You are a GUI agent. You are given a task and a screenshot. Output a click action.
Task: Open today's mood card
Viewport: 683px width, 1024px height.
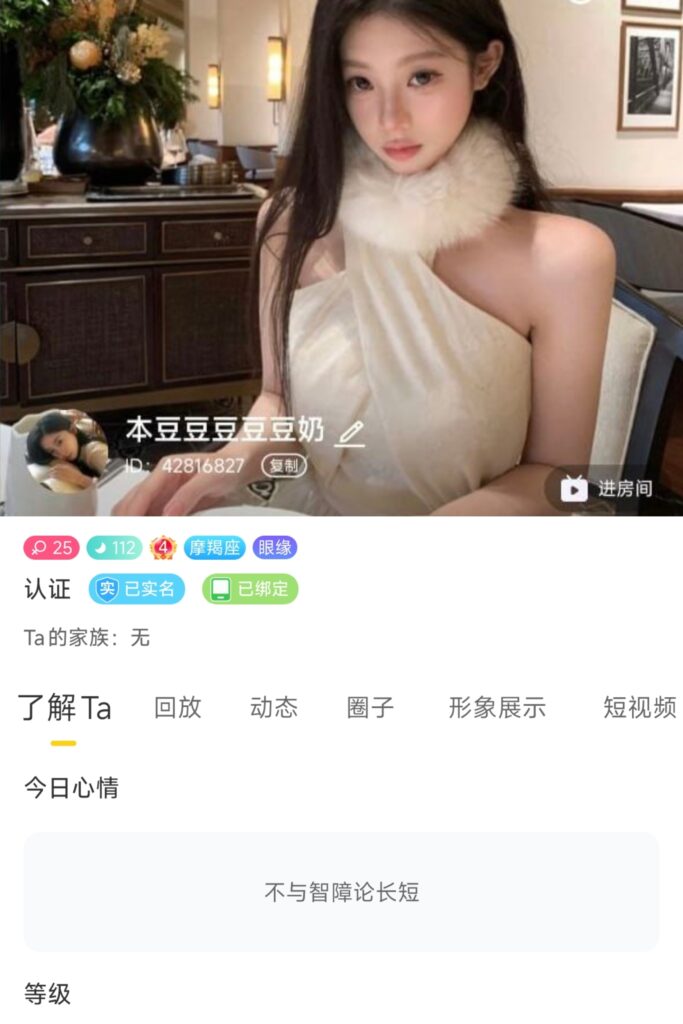point(341,892)
